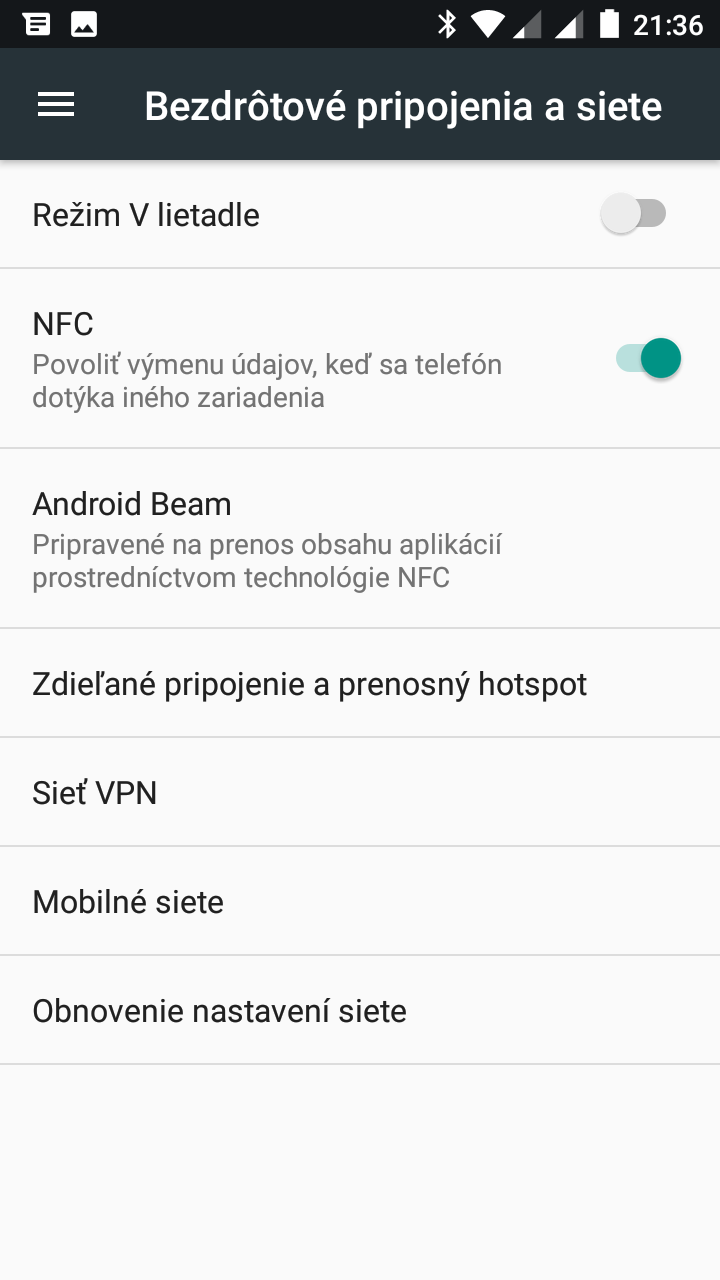Open Sieť VPN settings
Image resolution: width=720 pixels, height=1280 pixels.
click(360, 792)
